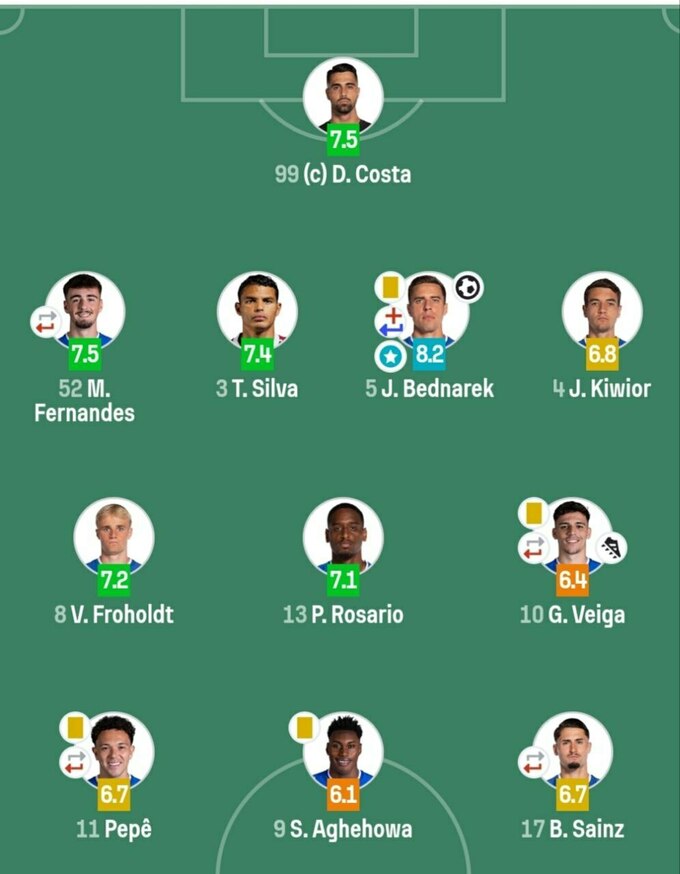View P. Rosario's player details

click(343, 538)
